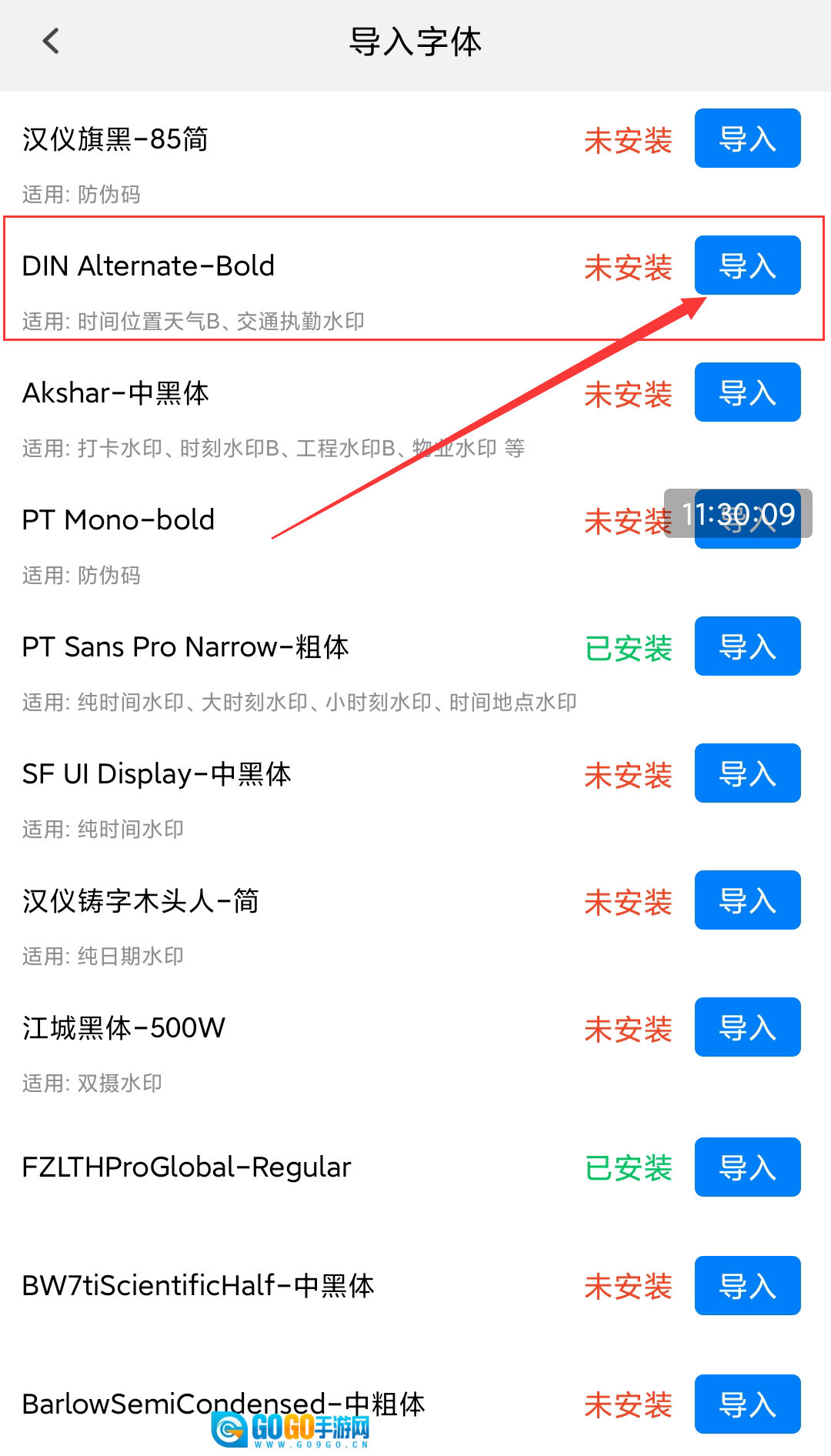Screen dimensions: 831x1456
Task: Import the 汉仪铸字木头人-简 font
Action: tap(747, 900)
